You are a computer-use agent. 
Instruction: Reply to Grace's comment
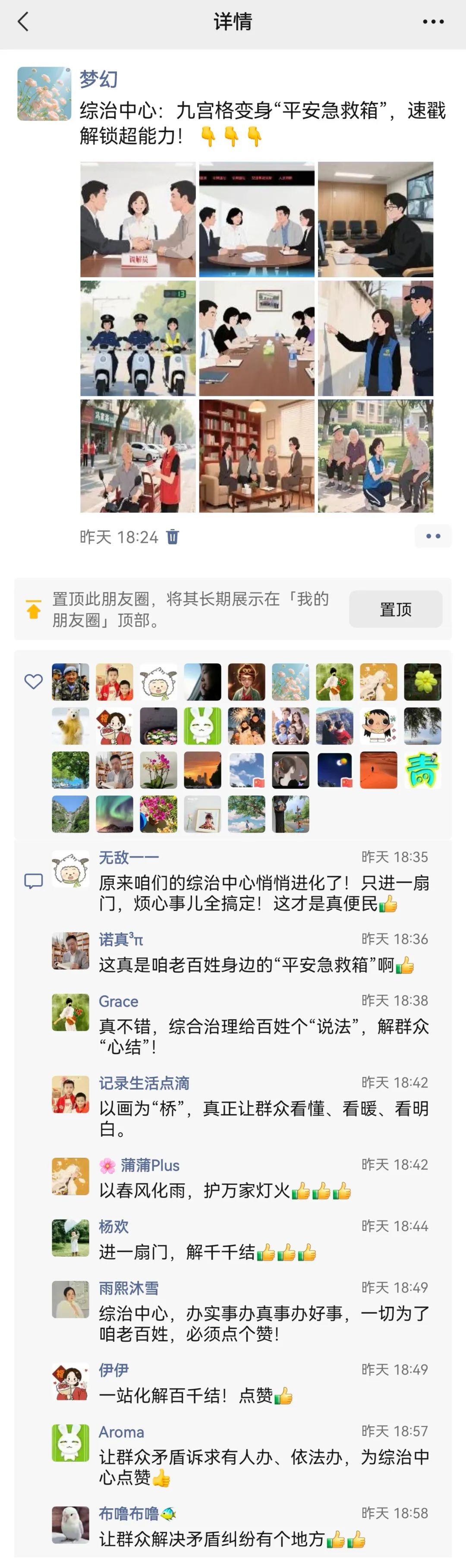coord(264,1036)
